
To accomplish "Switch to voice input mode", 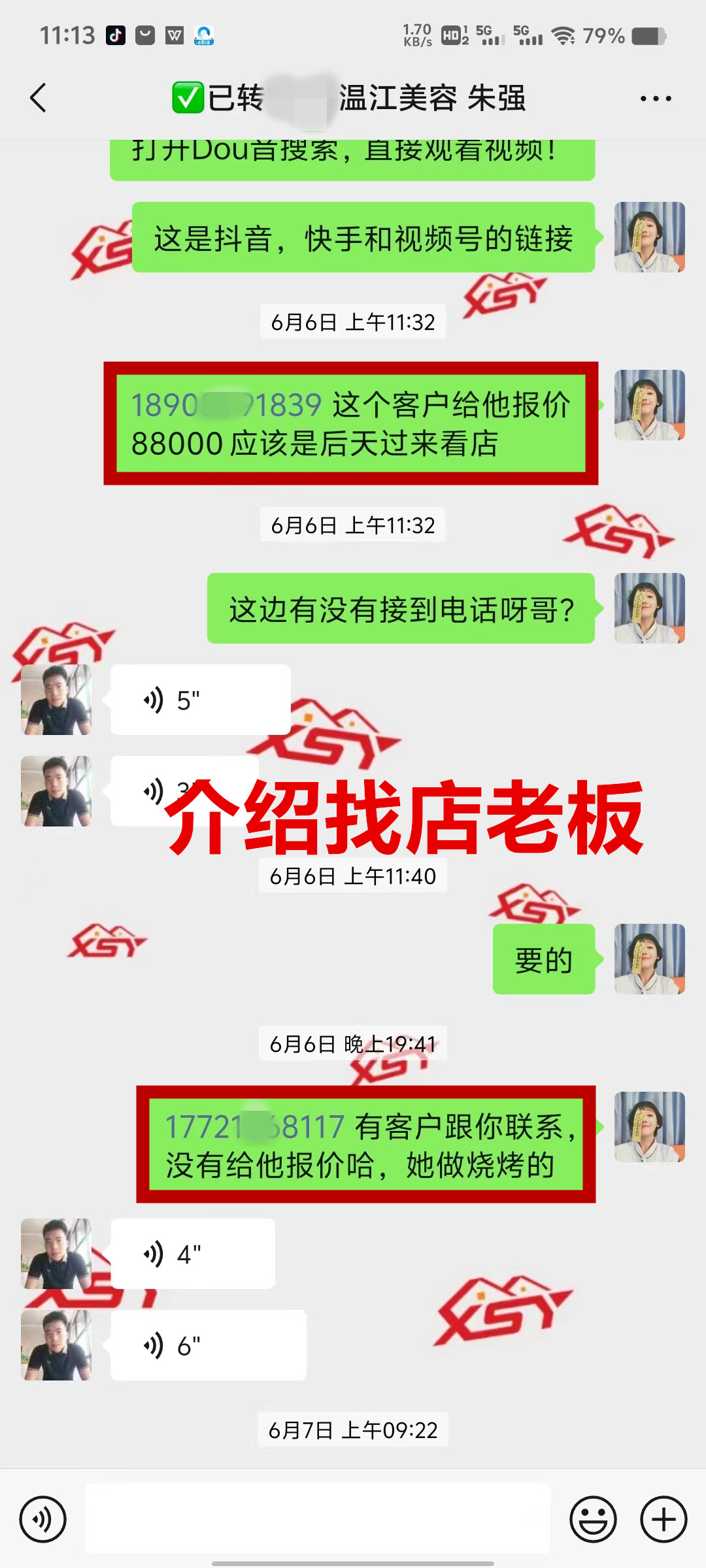I will click(42, 1519).
